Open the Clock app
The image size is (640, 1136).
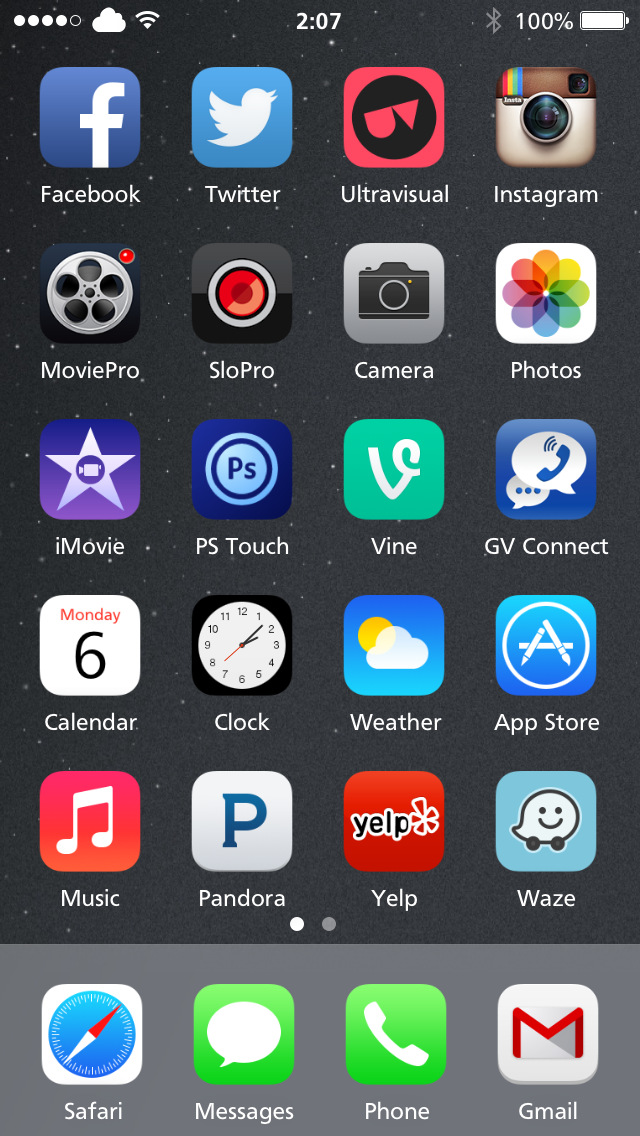(242, 646)
